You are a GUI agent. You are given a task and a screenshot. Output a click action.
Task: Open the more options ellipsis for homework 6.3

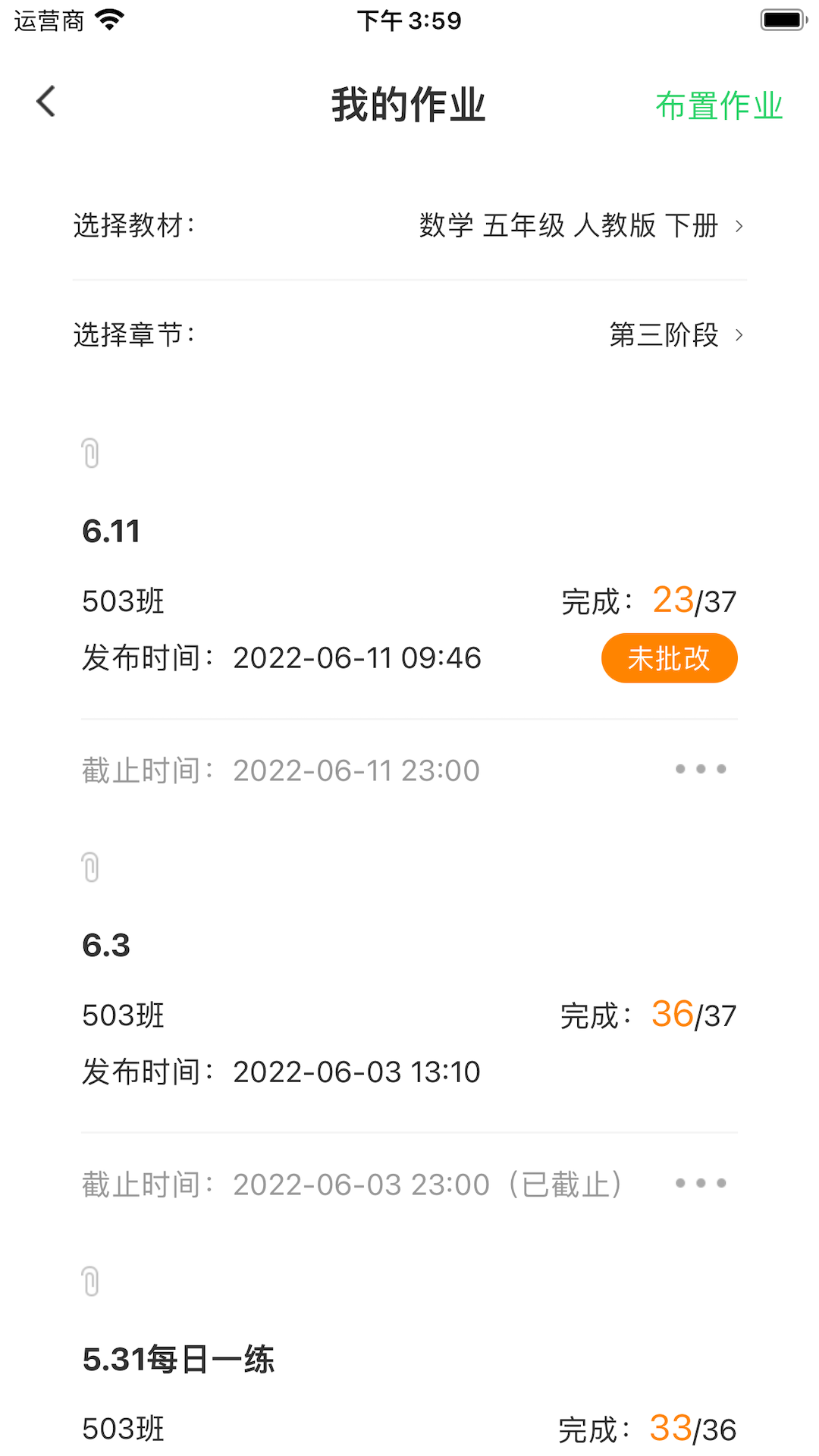(x=700, y=1183)
